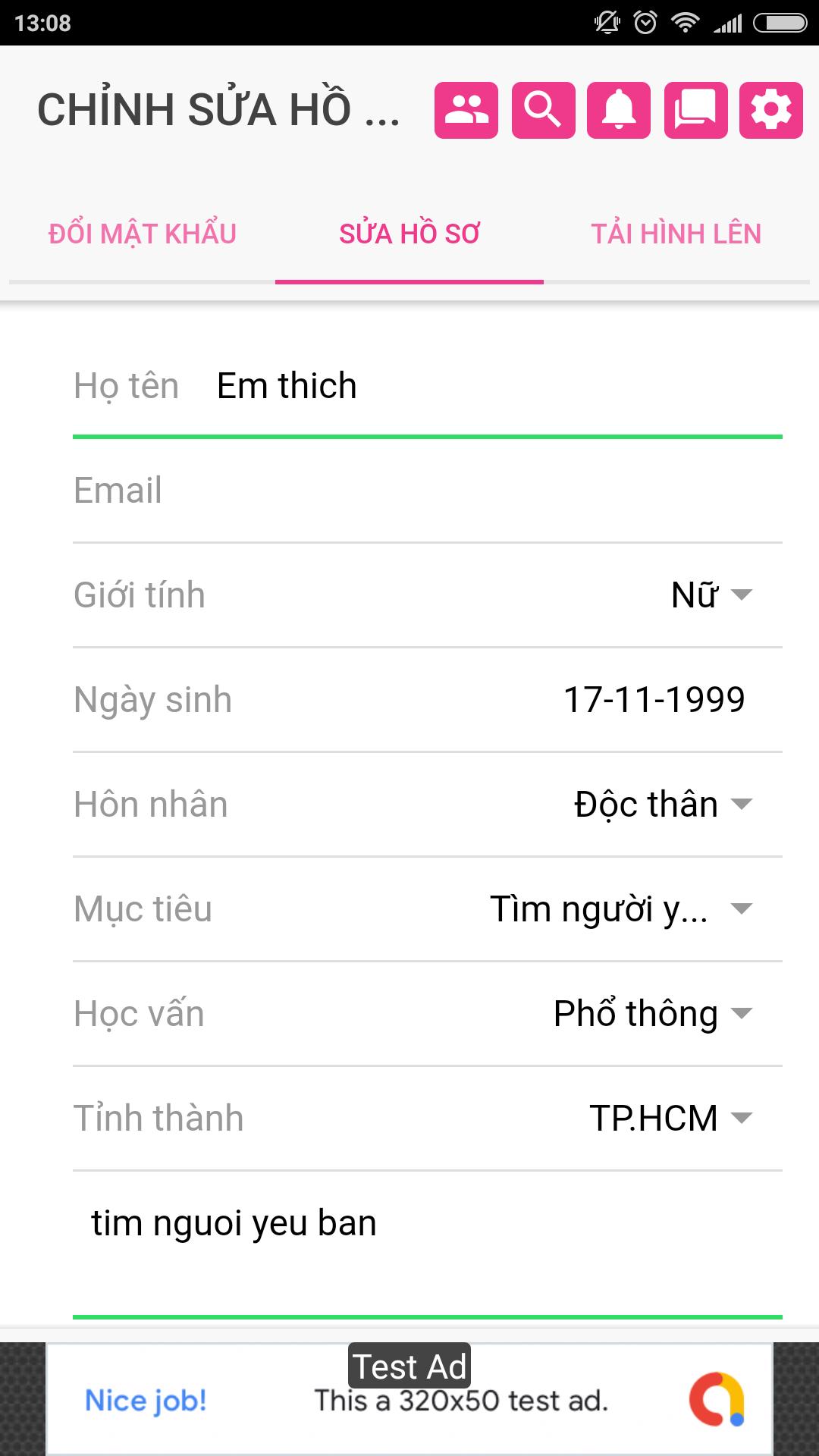Edit the Họ tên name field
This screenshot has height=1456, width=819.
click(493, 386)
